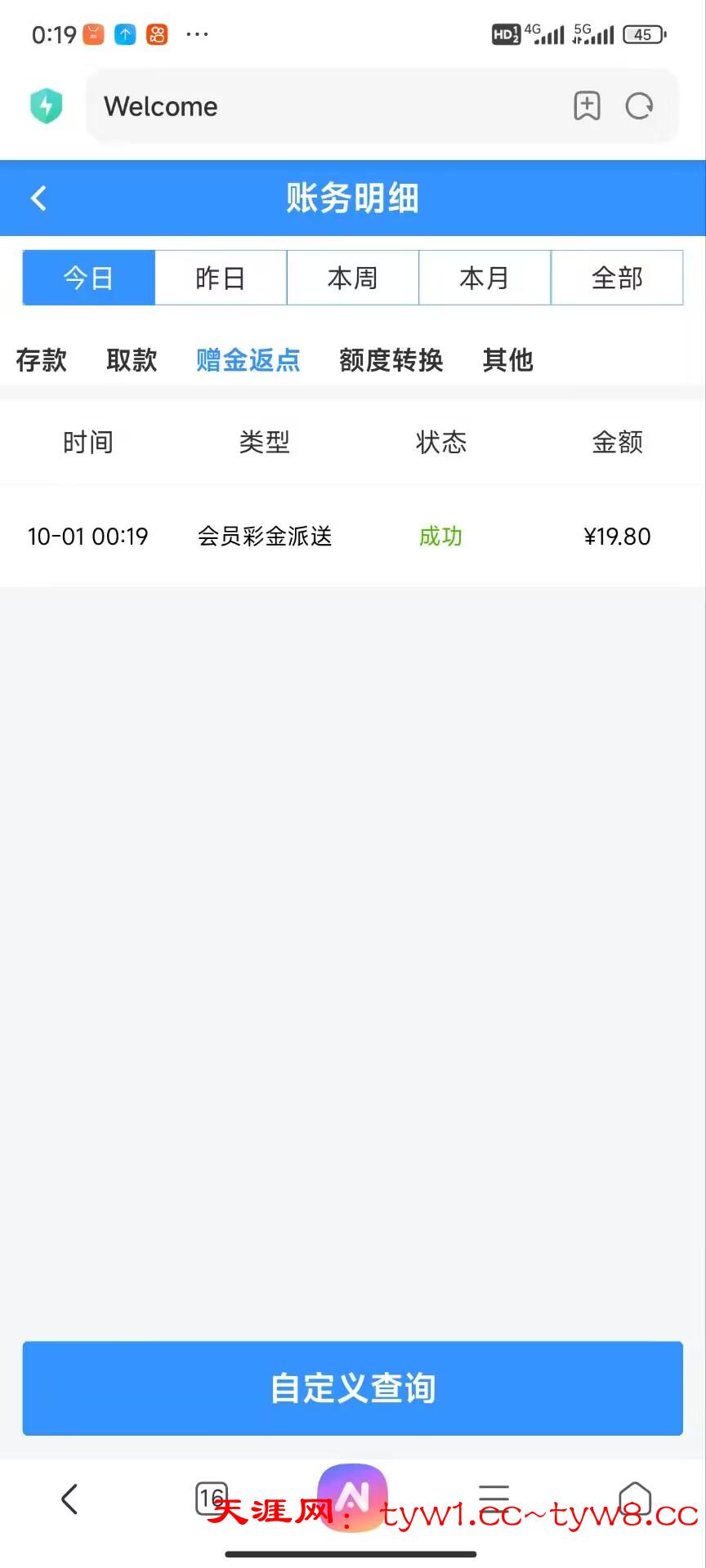Open the browser tabs switcher
The width and height of the screenshot is (706, 1568).
click(212, 1499)
